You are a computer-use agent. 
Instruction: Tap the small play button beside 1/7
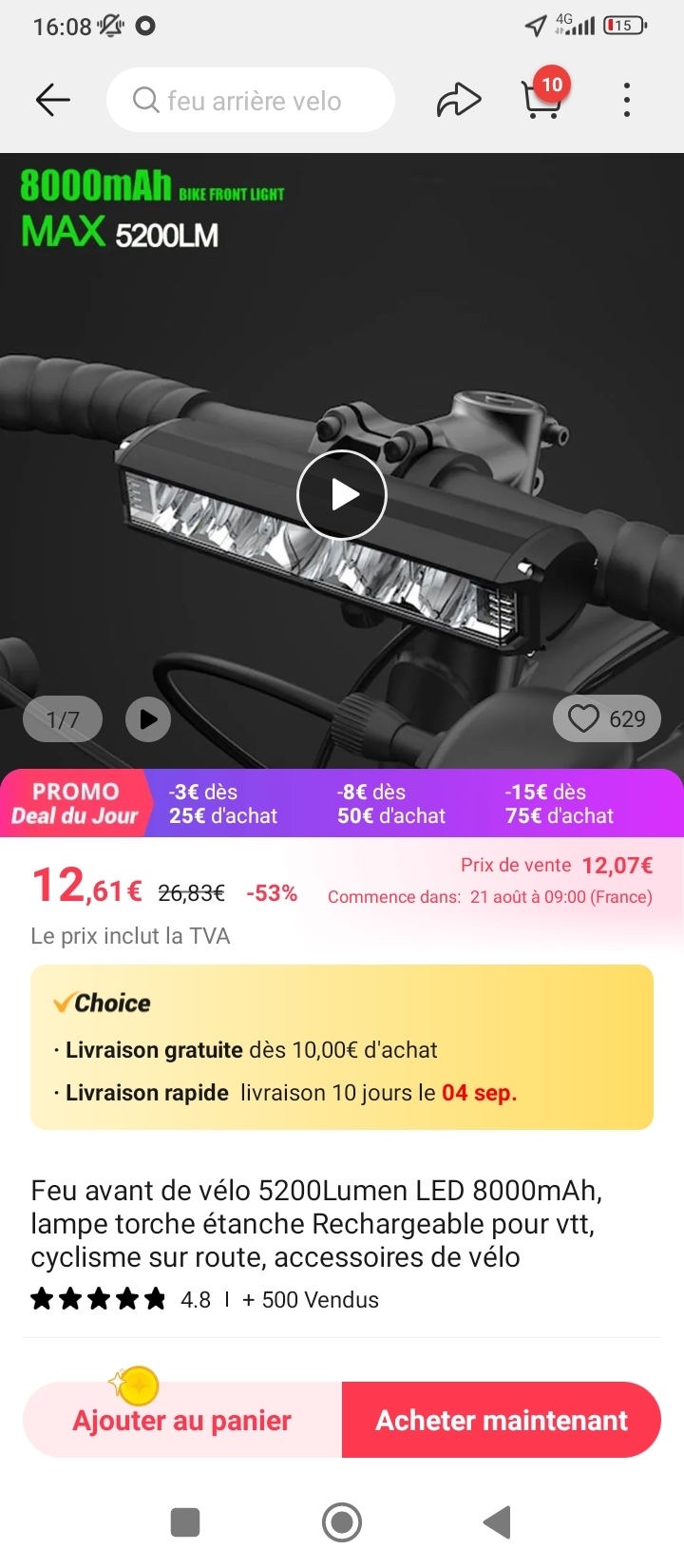coord(148,719)
